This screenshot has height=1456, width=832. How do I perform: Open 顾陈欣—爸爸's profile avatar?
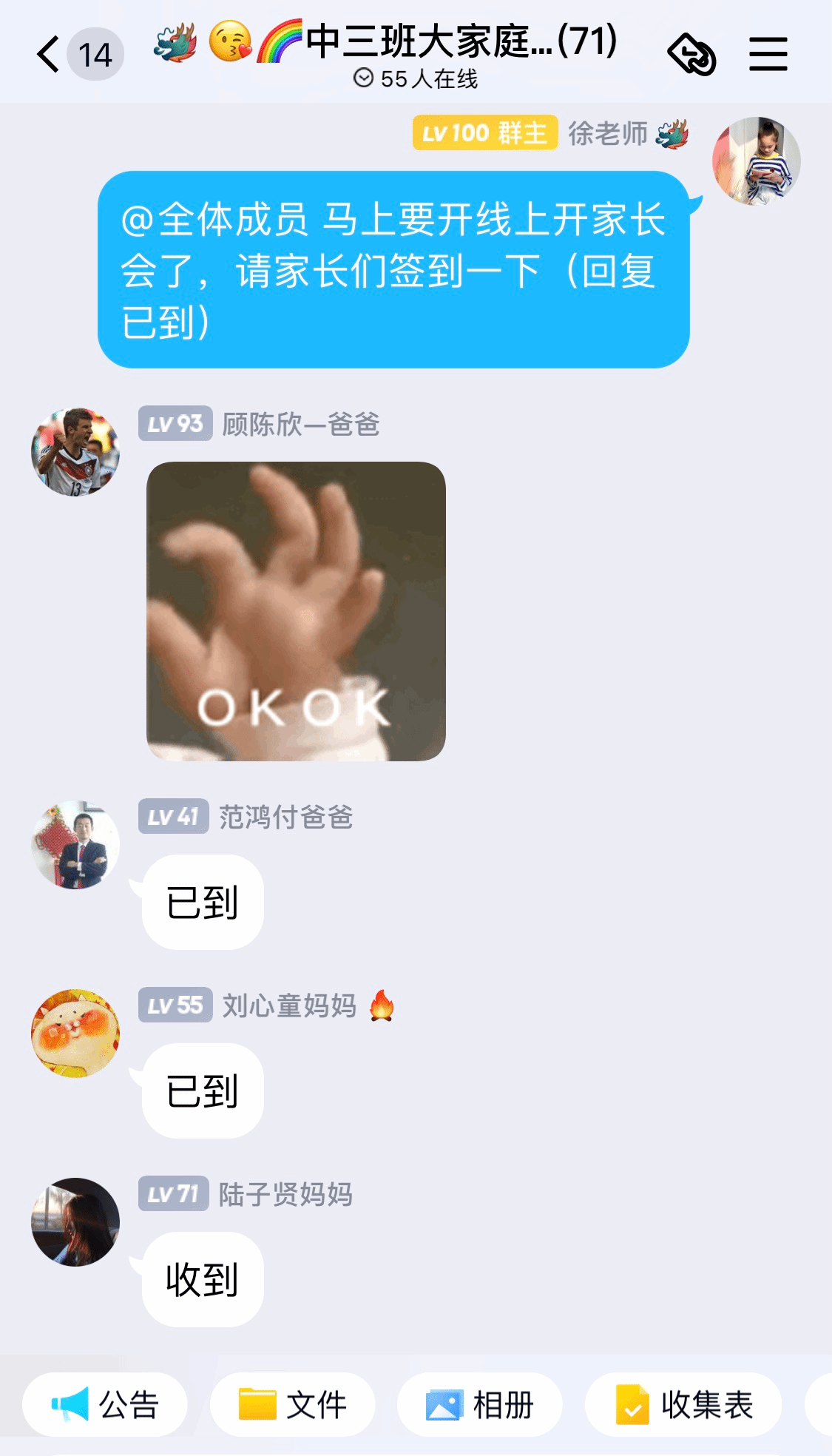(75, 451)
